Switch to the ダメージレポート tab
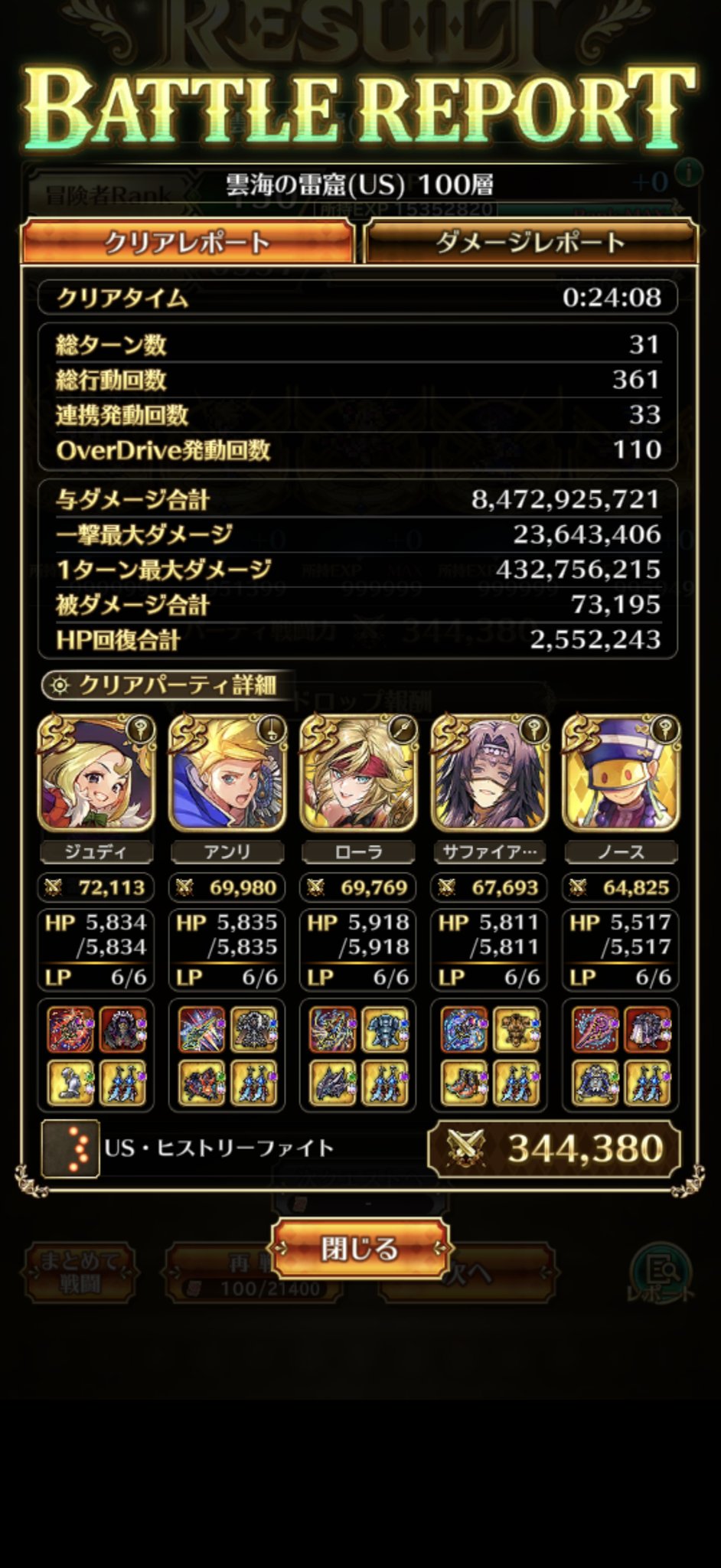Viewport: 721px width, 1568px height. 531,242
